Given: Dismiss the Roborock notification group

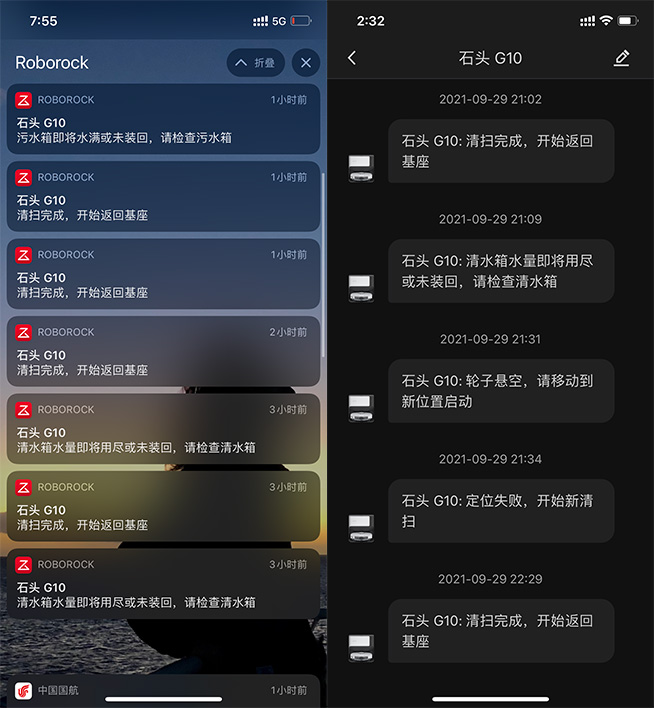Looking at the screenshot, I should coord(306,63).
